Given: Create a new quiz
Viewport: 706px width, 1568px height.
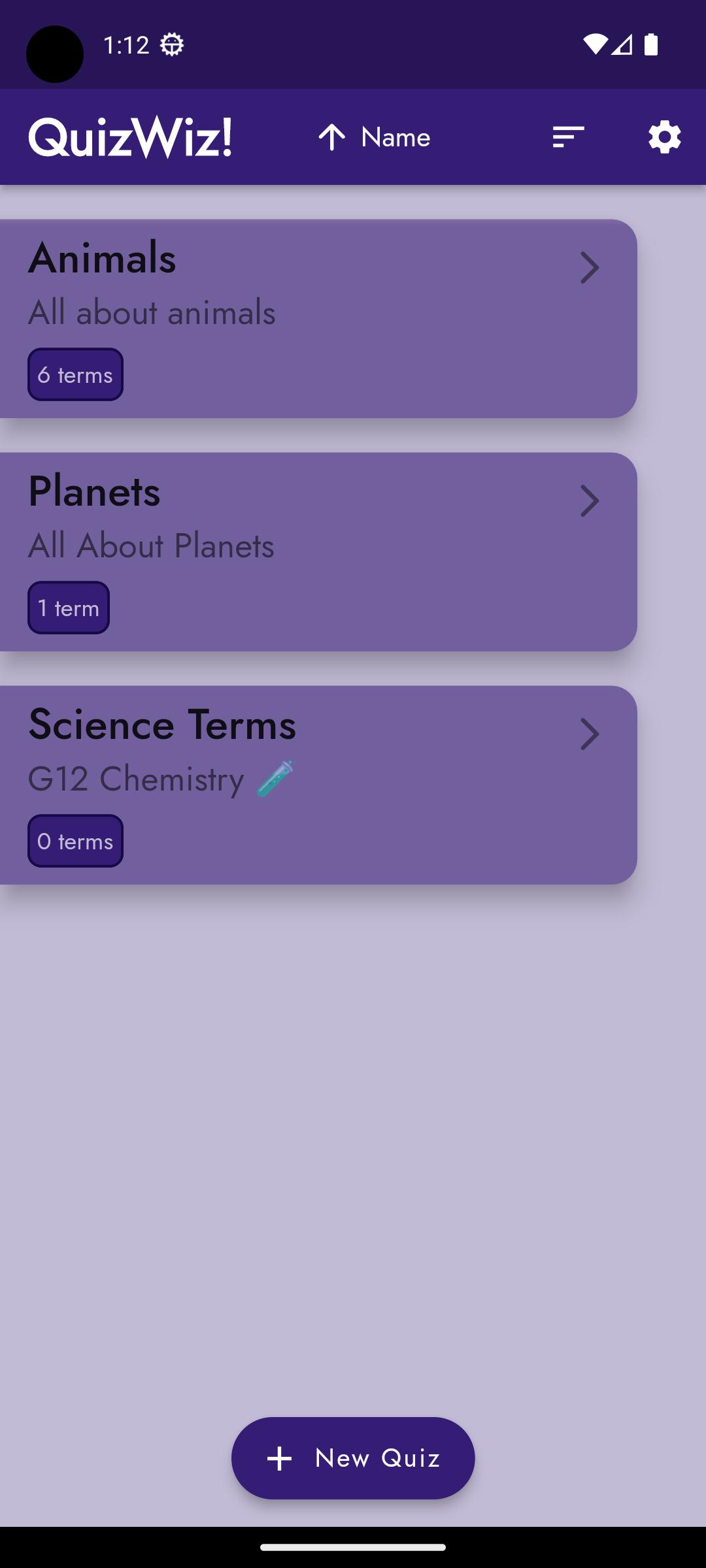Looking at the screenshot, I should point(353,1458).
